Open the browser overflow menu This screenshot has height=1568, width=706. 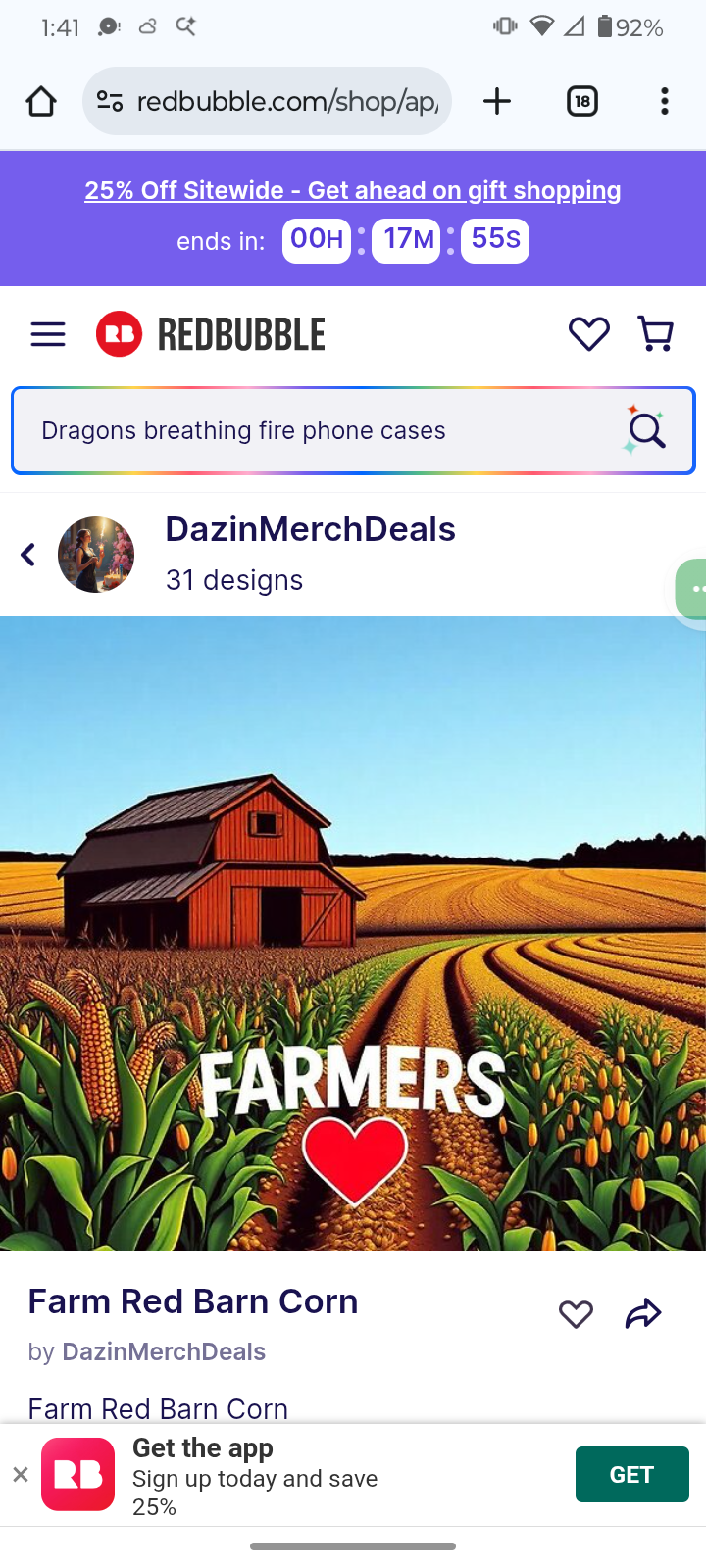pos(665,101)
